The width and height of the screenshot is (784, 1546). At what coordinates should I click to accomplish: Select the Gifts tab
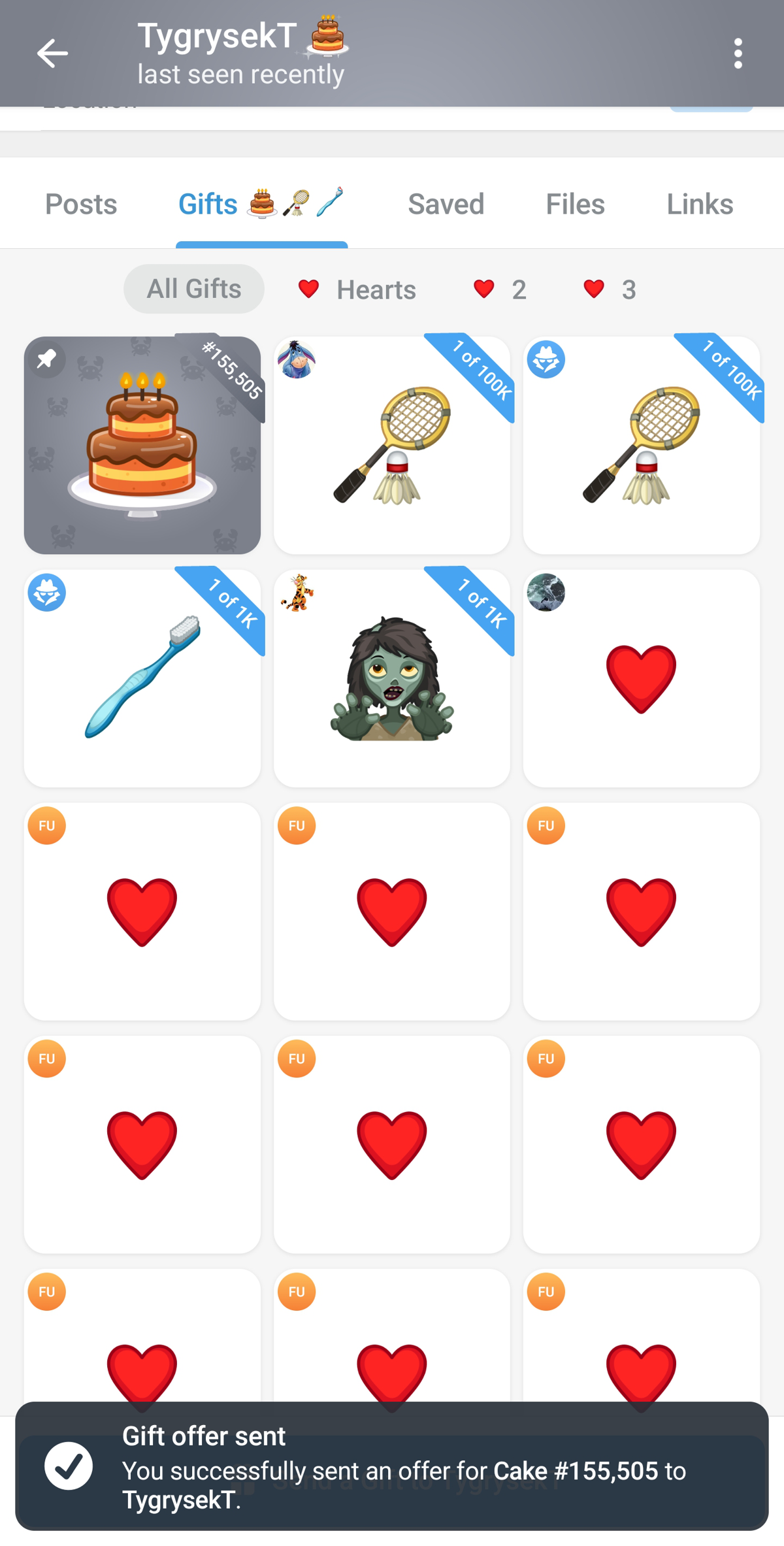pyautogui.click(x=261, y=205)
